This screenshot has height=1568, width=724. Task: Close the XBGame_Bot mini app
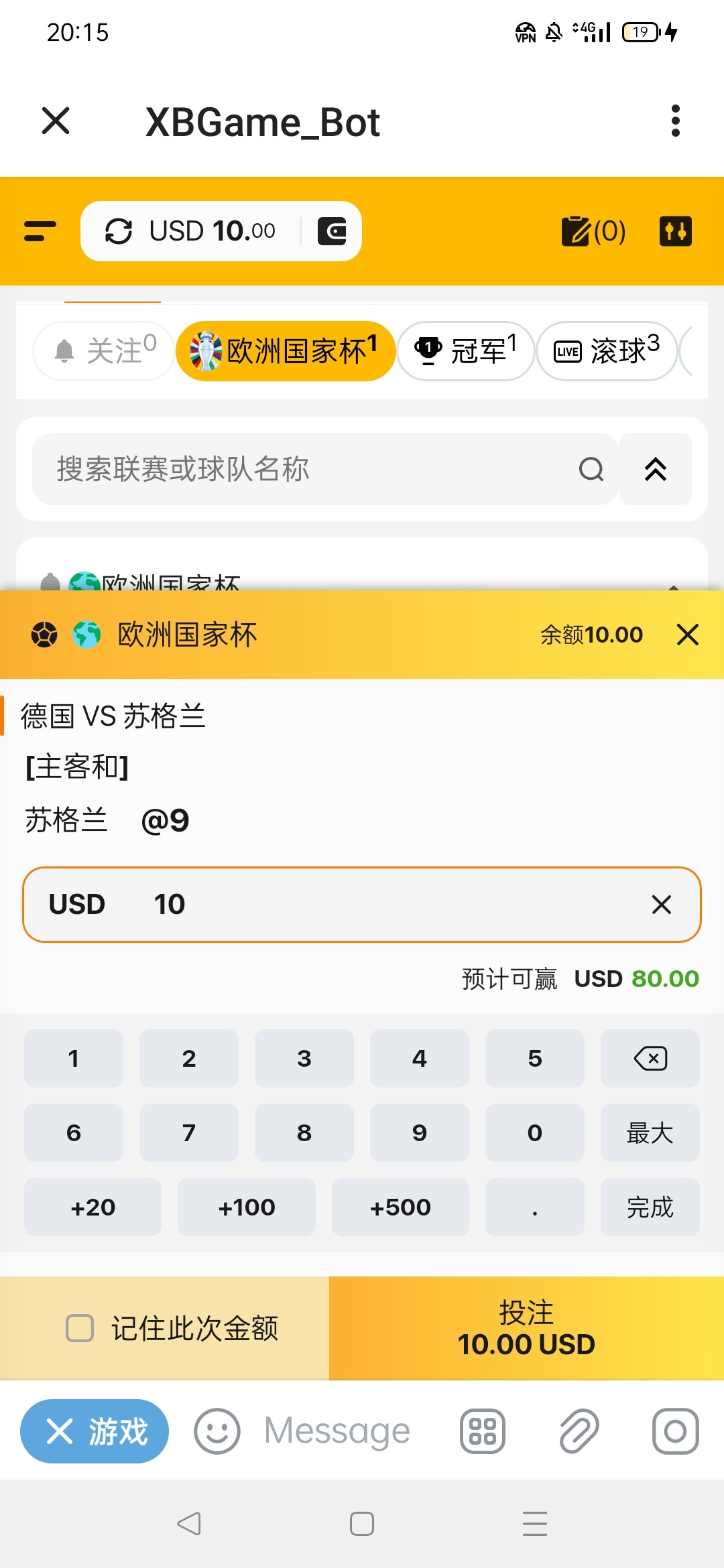pos(56,121)
